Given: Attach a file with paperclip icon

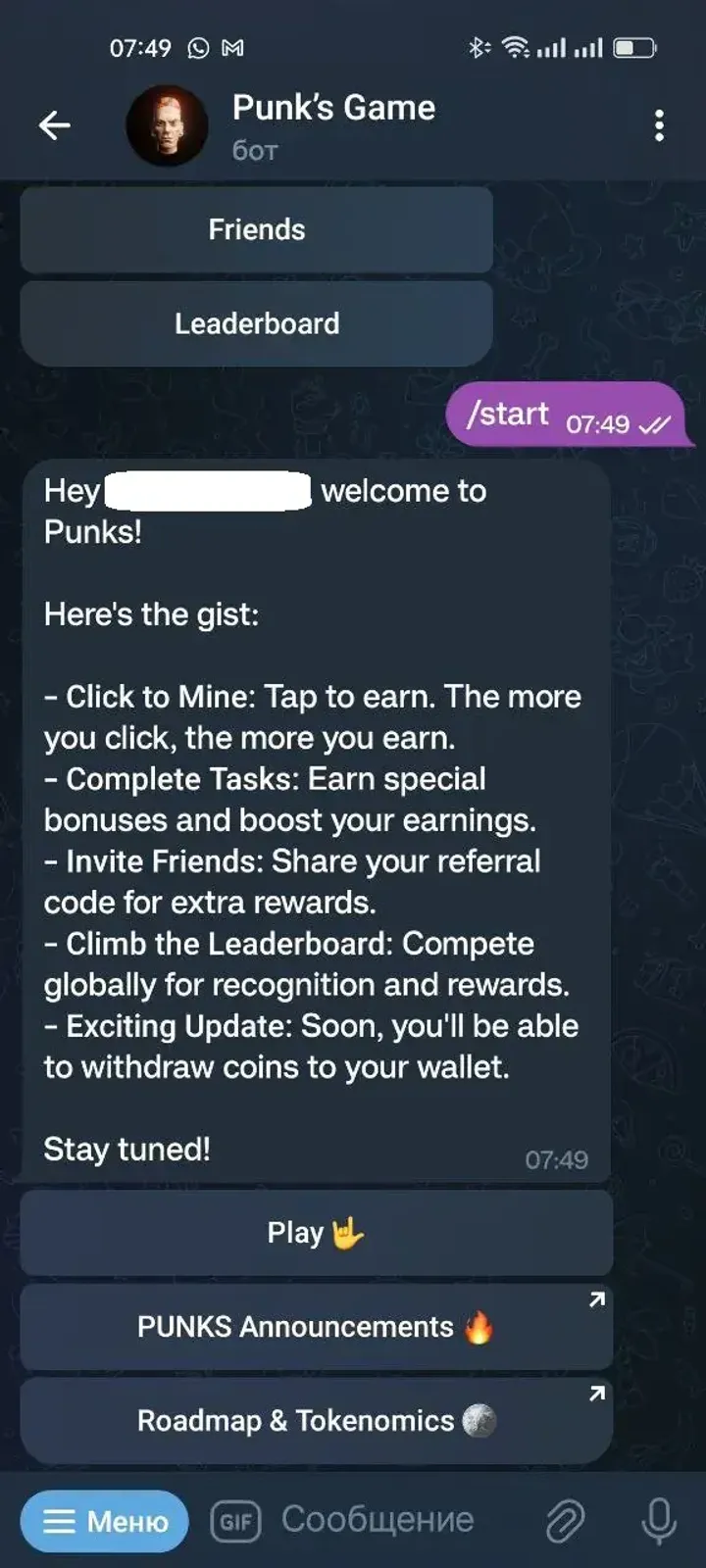Looking at the screenshot, I should point(565,1521).
